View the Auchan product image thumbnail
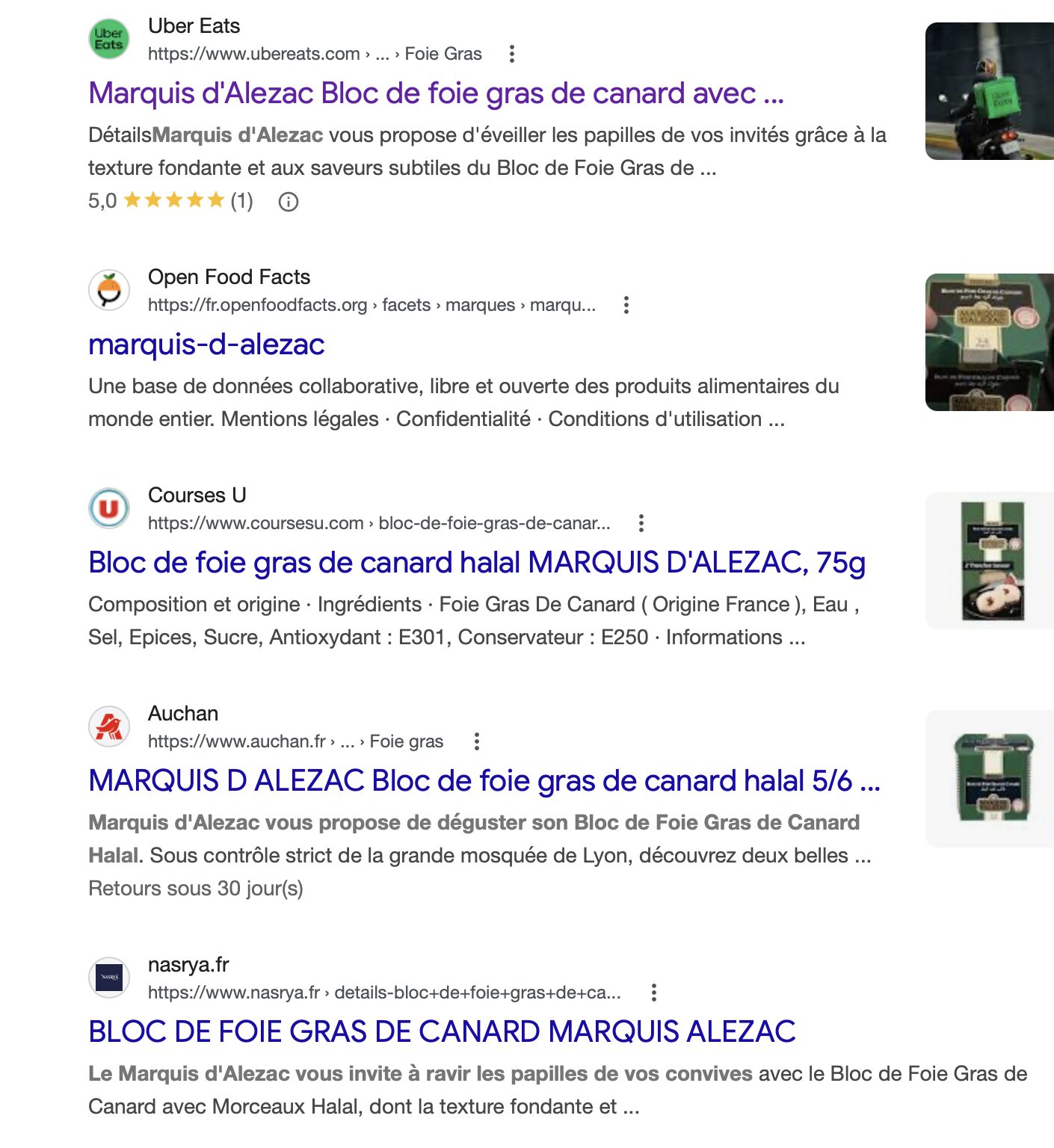The height and width of the screenshot is (1148, 1054). [989, 779]
